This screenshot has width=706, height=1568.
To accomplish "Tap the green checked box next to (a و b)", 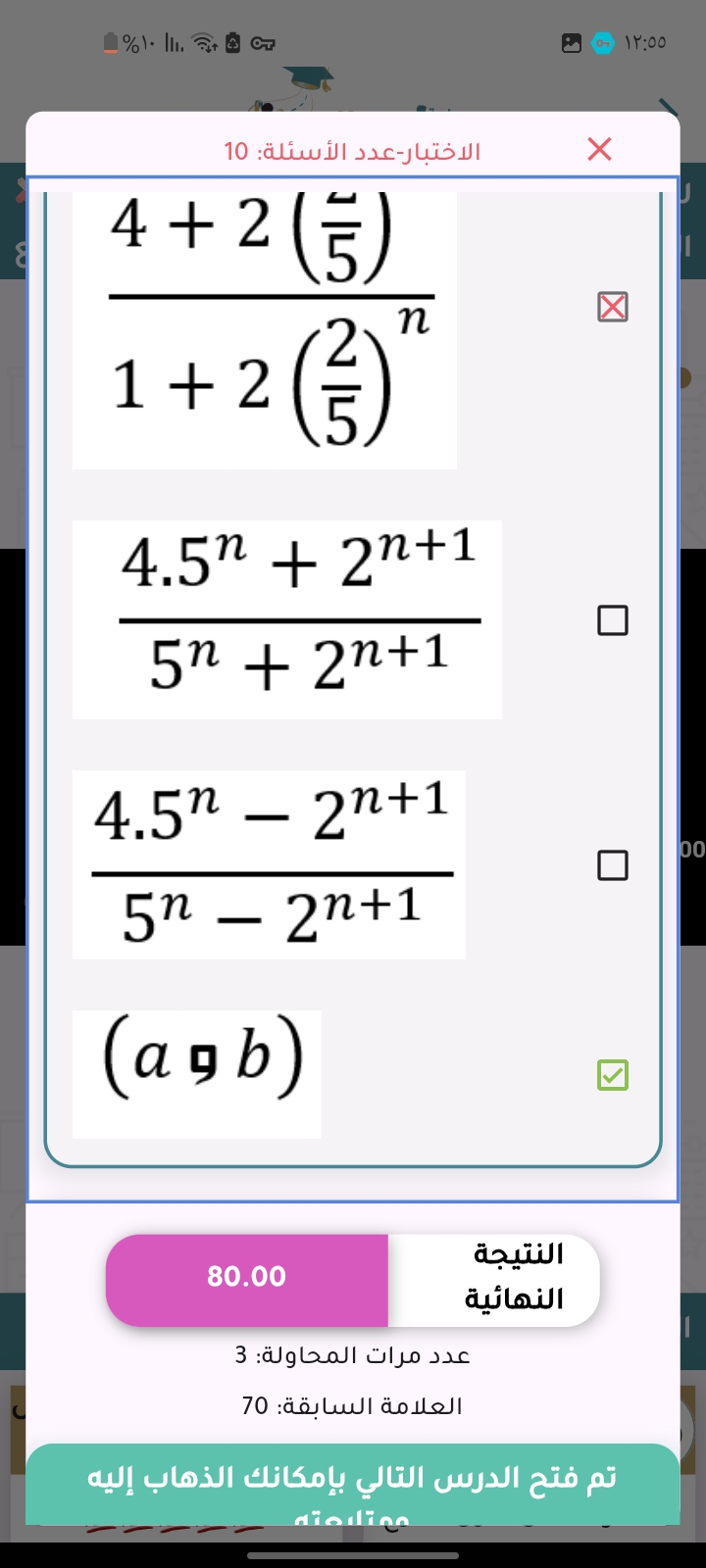I will click(x=613, y=1075).
